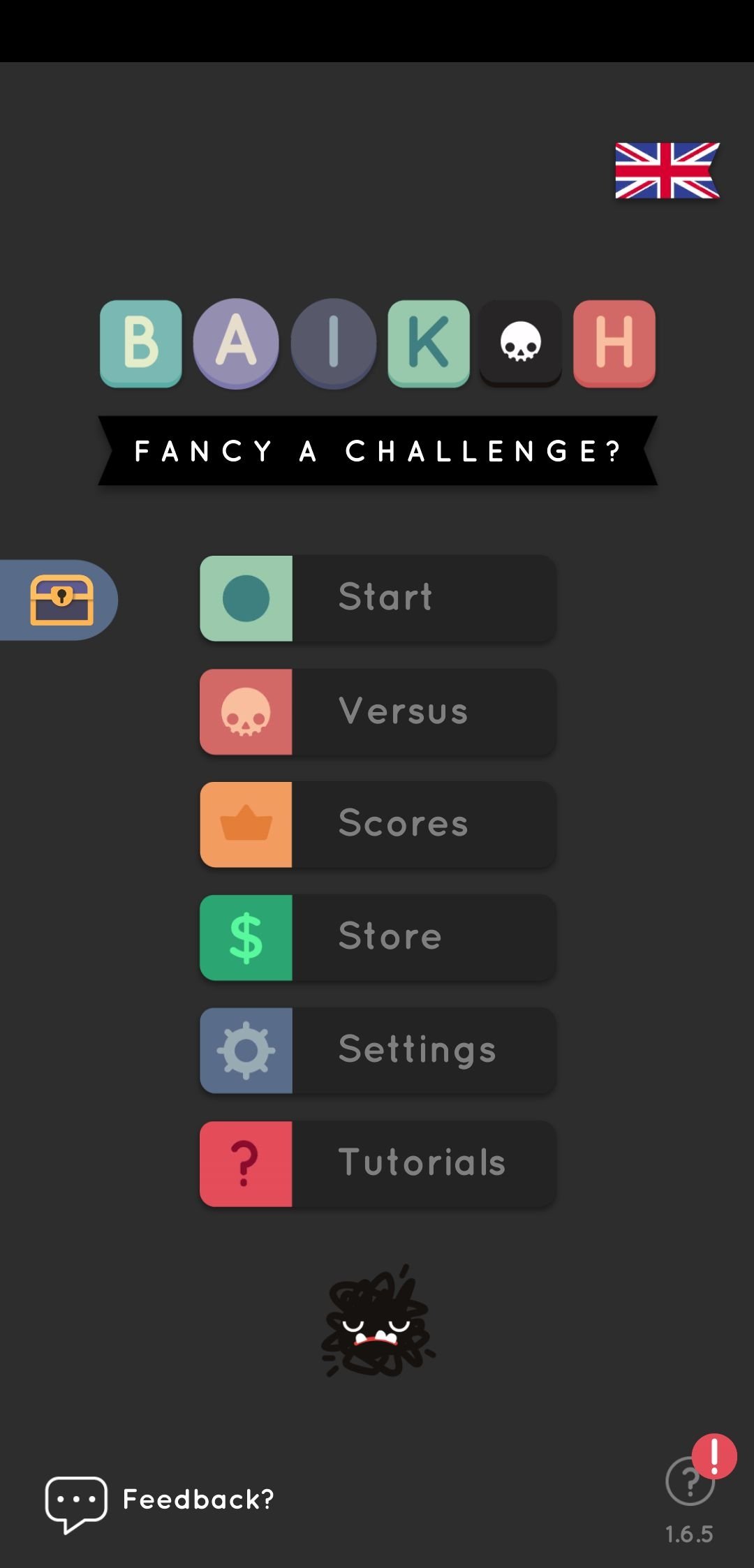Screen dimensions: 754x1568
Task: Open the treasure chest tab
Action: [59, 600]
